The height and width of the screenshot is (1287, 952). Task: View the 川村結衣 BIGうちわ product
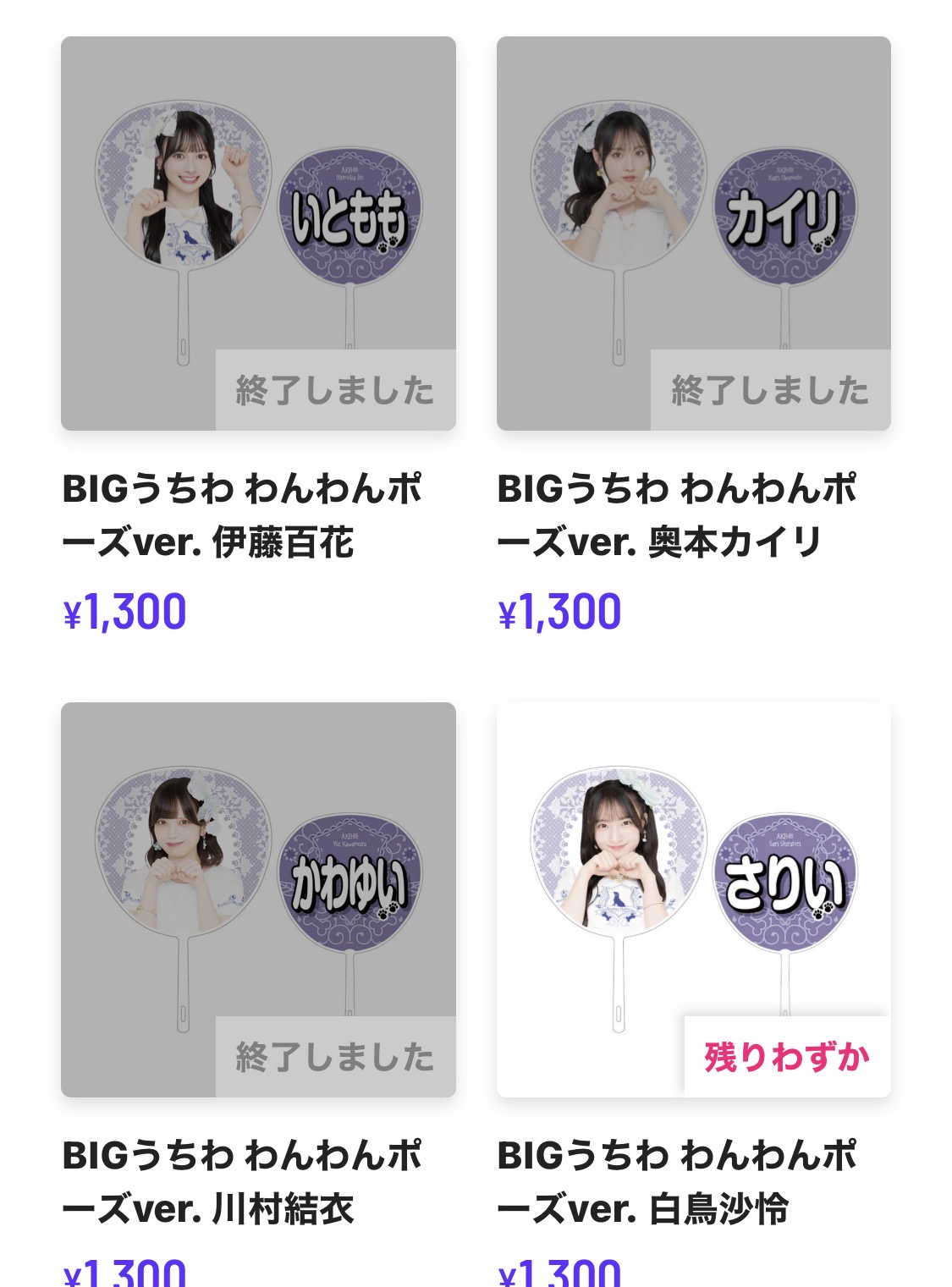pos(258,899)
